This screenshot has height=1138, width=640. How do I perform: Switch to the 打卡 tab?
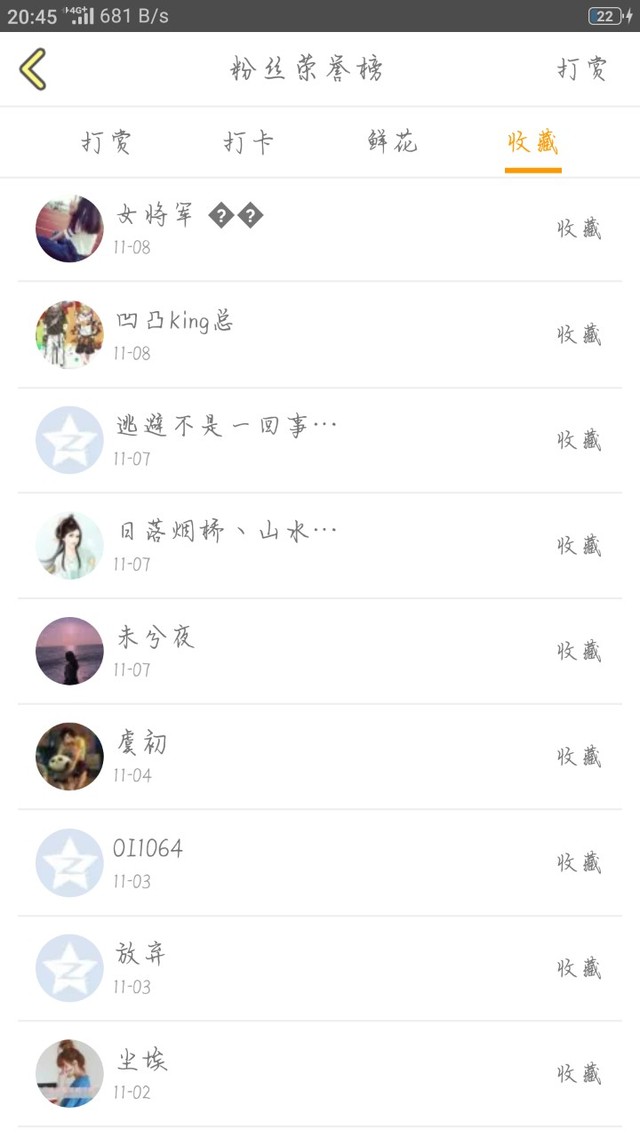tap(248, 143)
